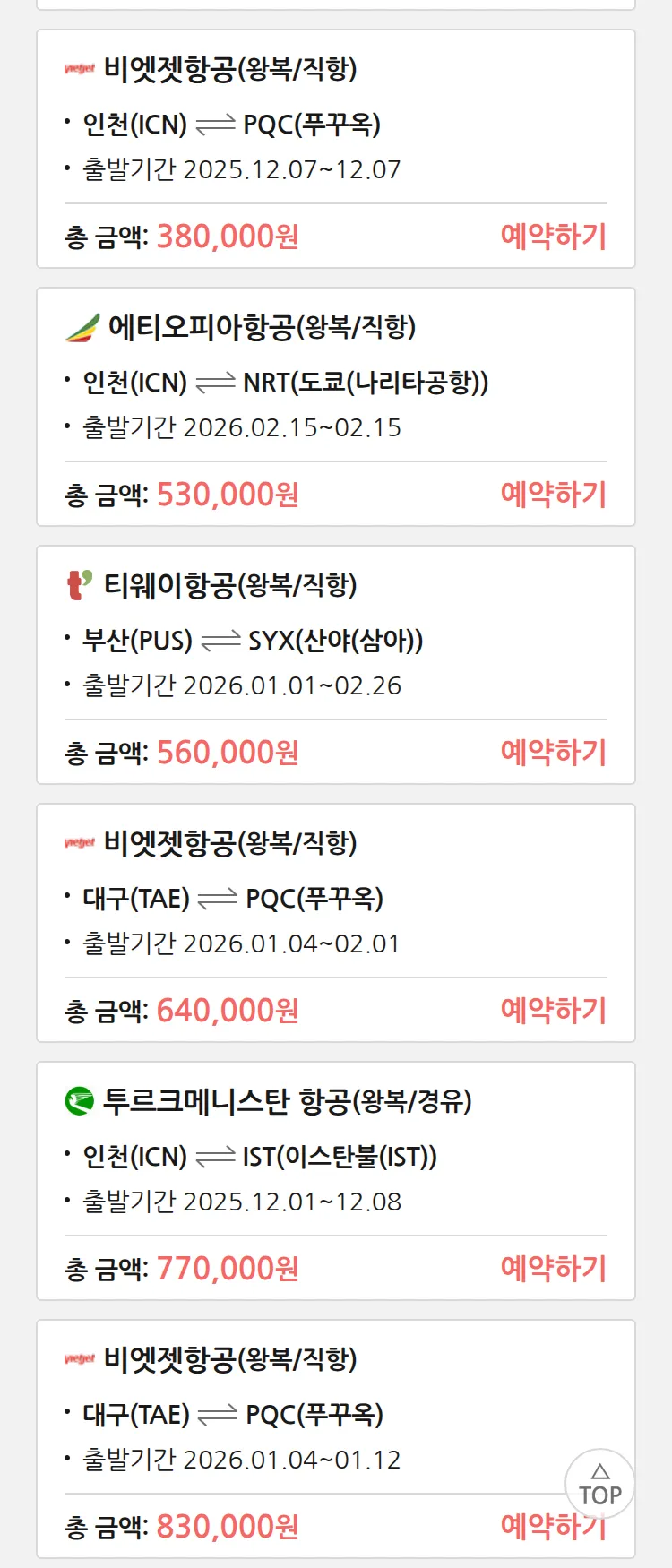The image size is (672, 1568).
Task: Tap 예약하기 on the T'way Busan–Sanya flight
Action: 553,753
